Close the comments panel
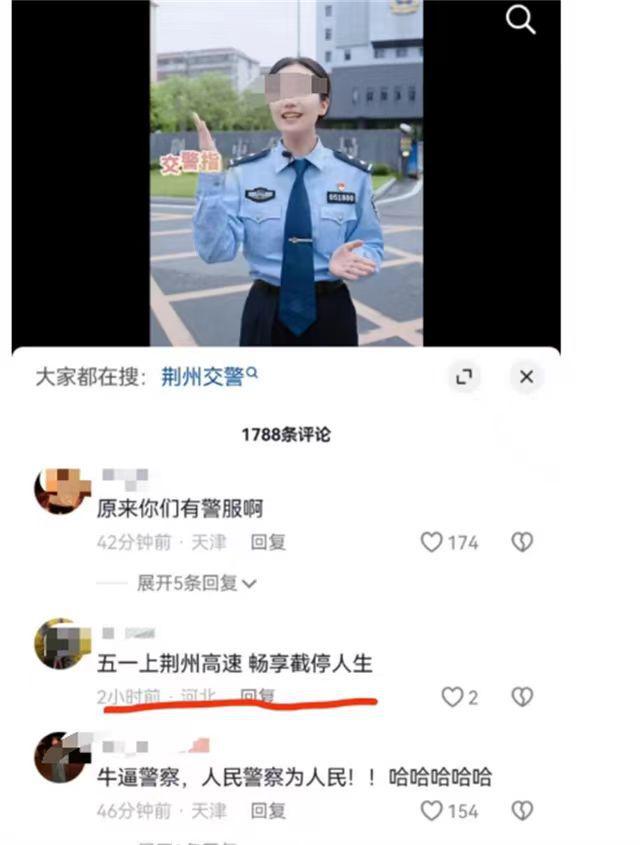 (527, 377)
